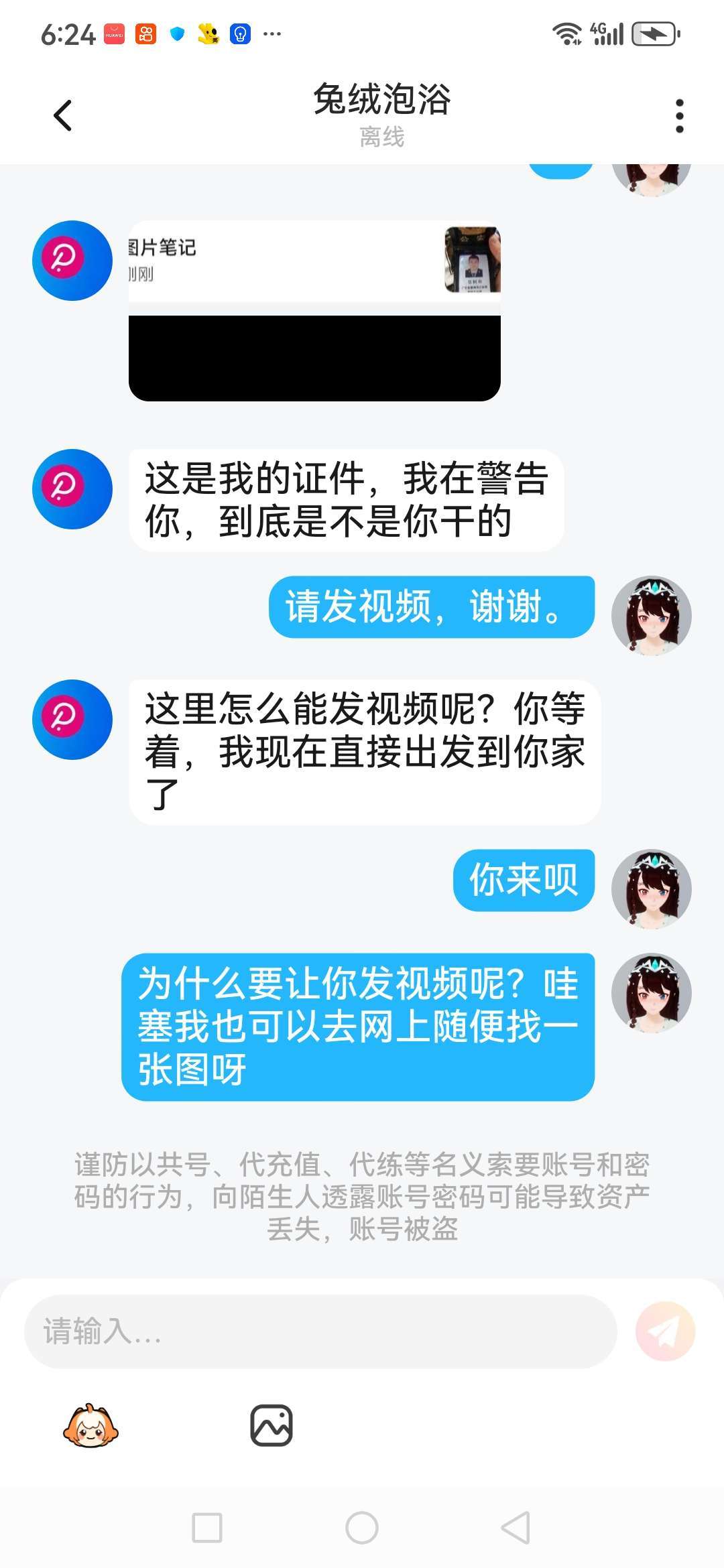
Task: Open the three-dot overflow menu
Action: pyautogui.click(x=679, y=116)
